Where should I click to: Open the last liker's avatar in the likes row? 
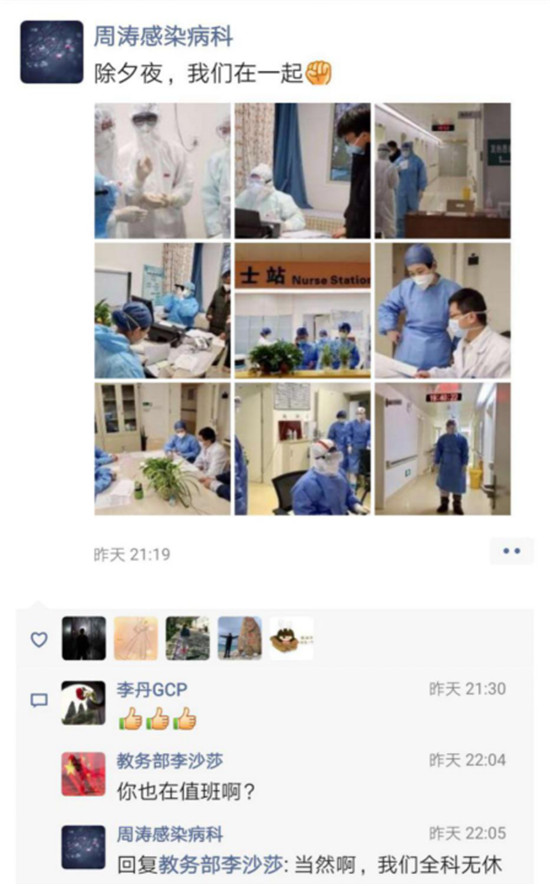[x=292, y=638]
